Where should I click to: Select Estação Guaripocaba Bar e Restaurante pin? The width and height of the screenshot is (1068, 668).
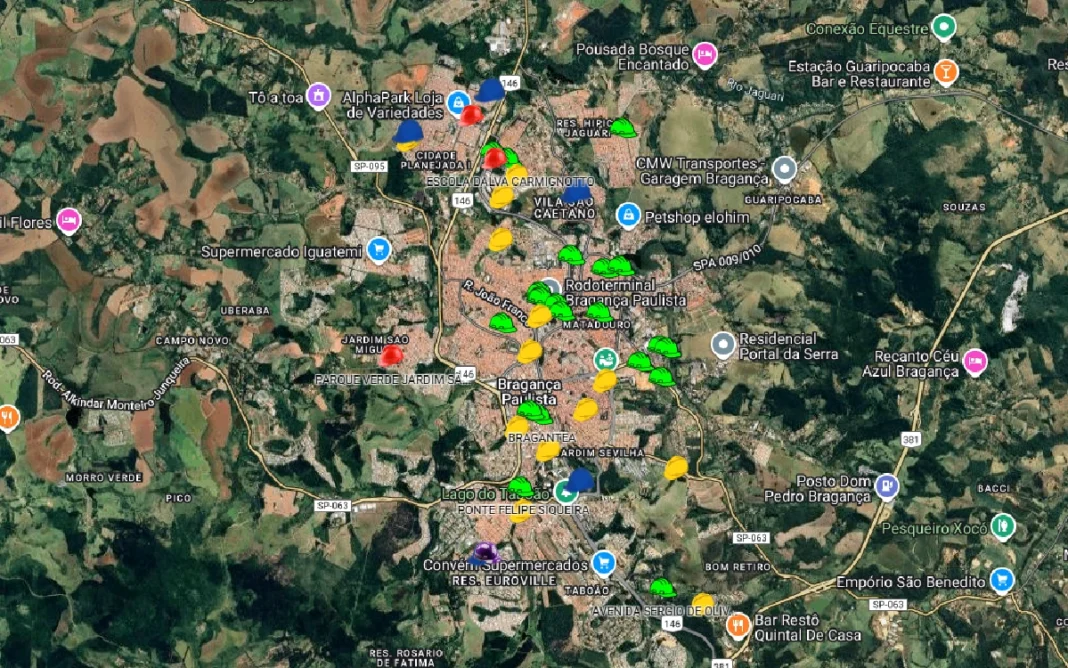(x=946, y=72)
